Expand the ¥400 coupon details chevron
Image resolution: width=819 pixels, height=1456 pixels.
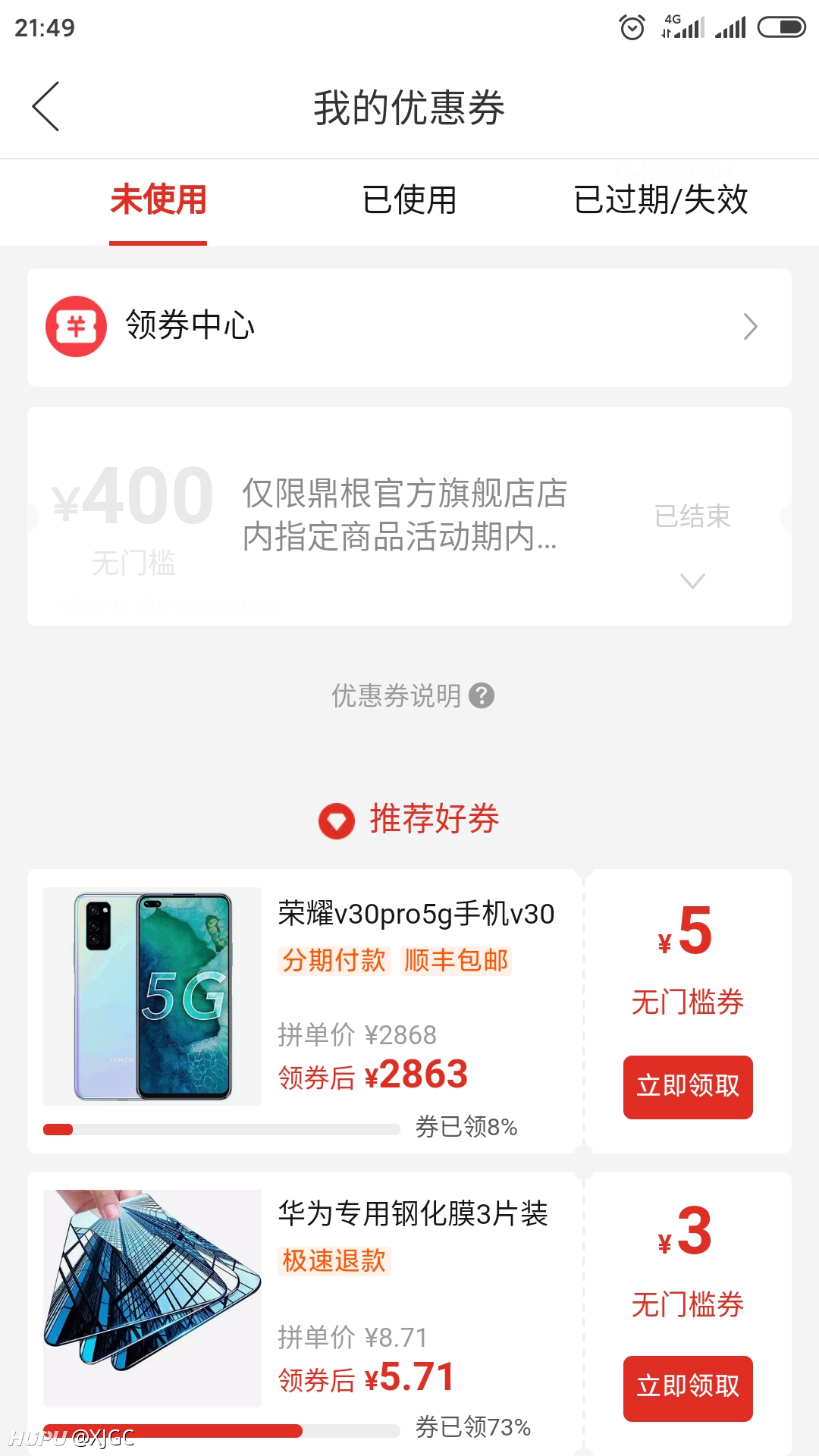point(692,581)
